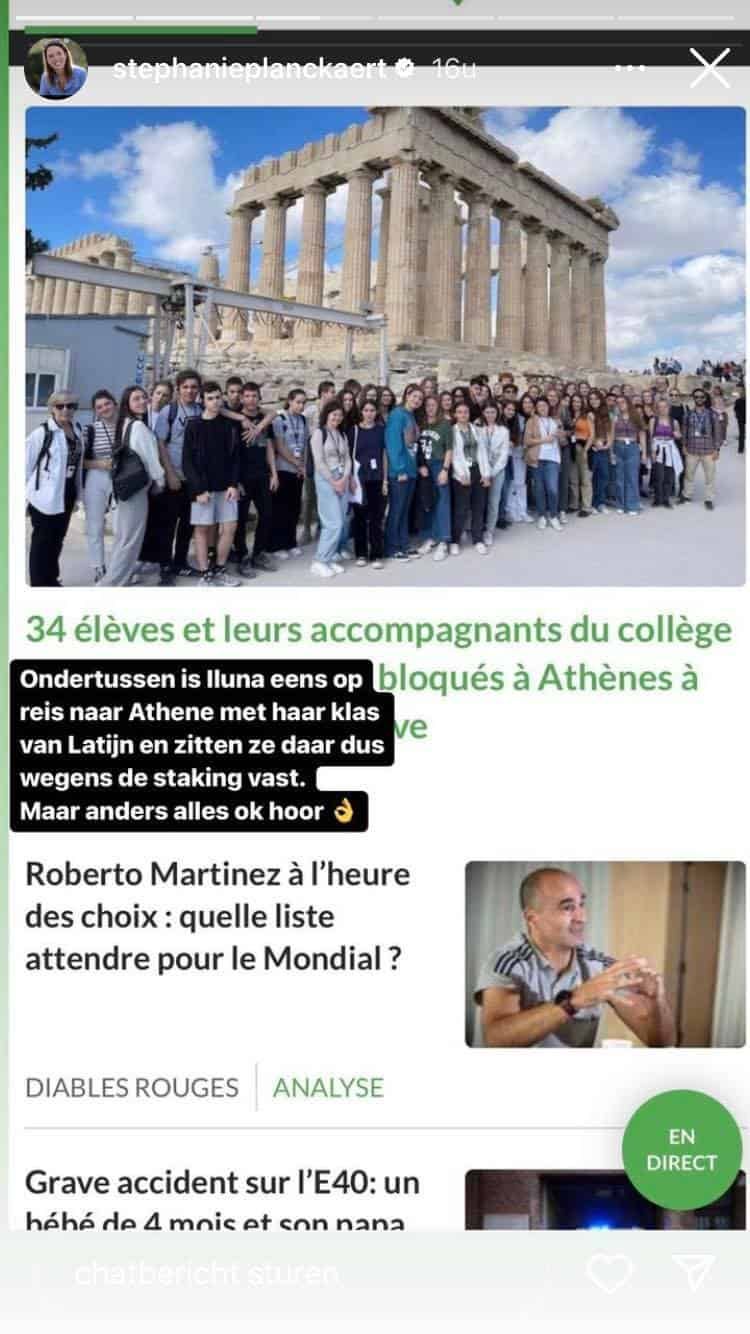Open stephanieplanckaert username link
The image size is (750, 1334).
249,69
